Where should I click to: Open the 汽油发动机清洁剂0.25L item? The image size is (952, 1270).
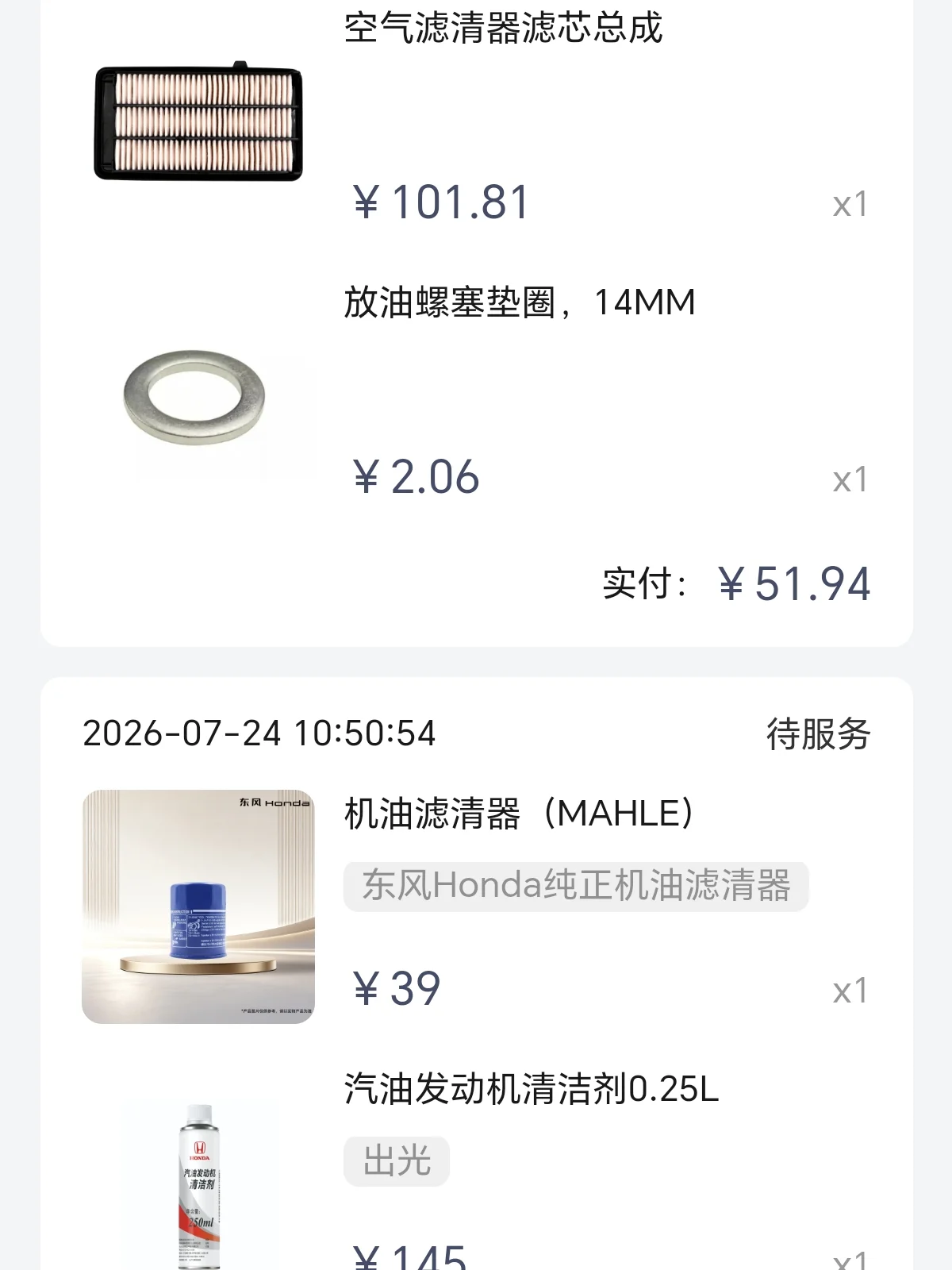476,1167
